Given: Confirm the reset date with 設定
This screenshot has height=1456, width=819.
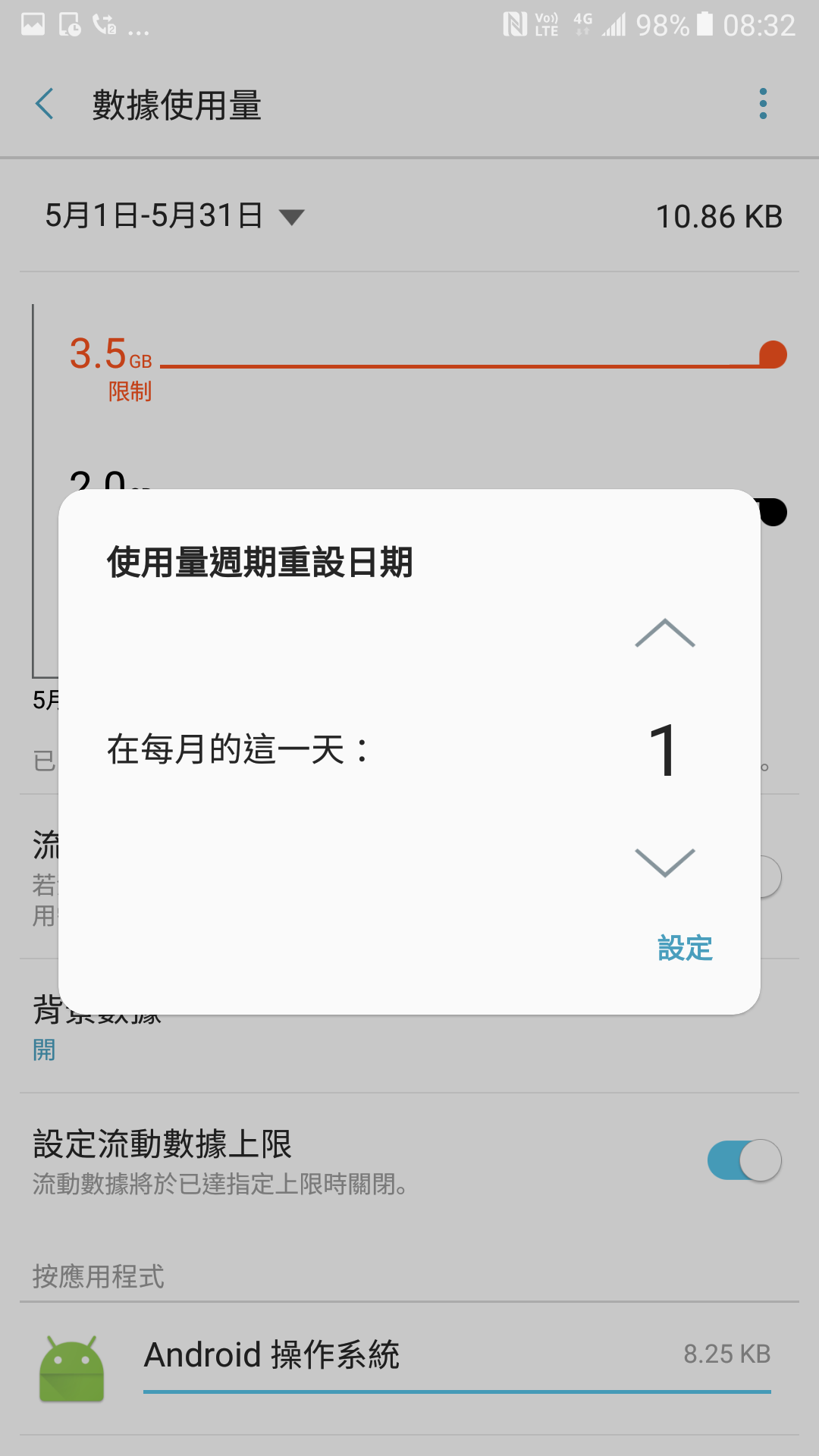Looking at the screenshot, I should 685,948.
